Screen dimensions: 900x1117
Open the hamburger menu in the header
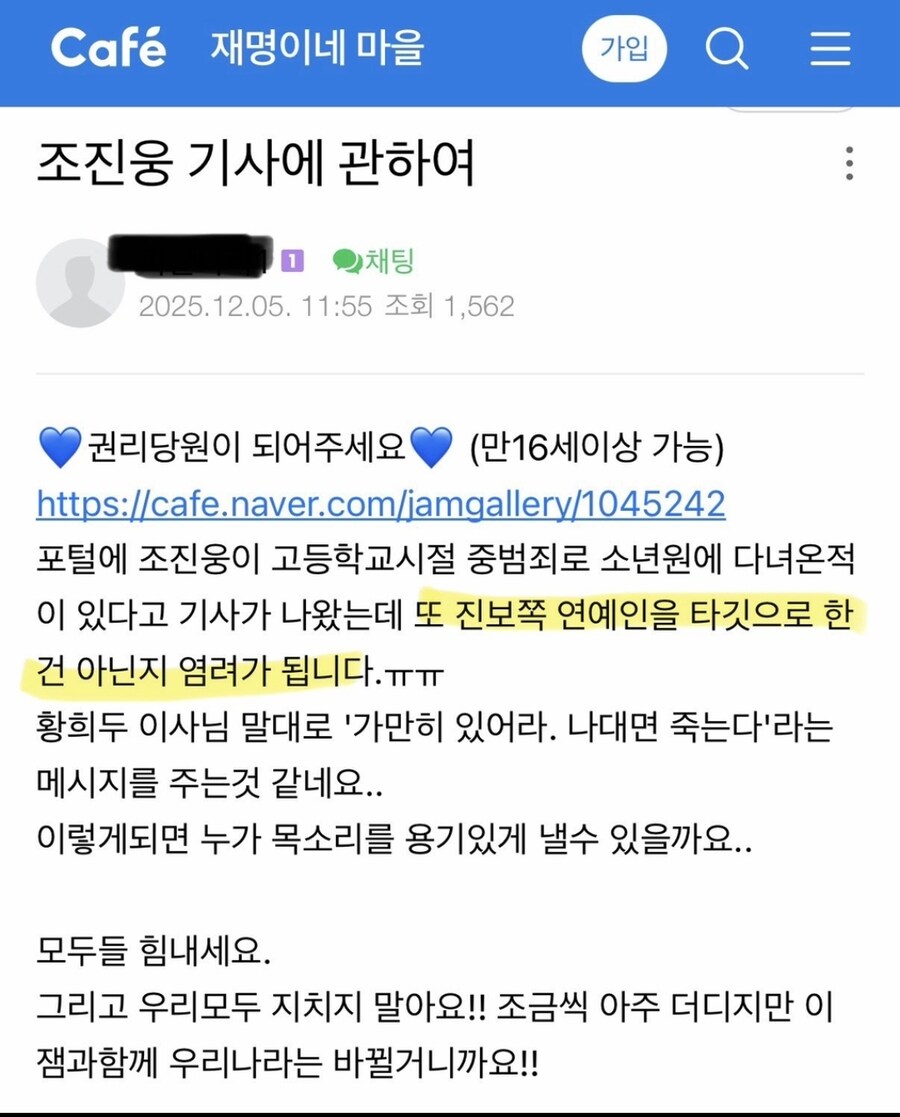pyautogui.click(x=830, y=49)
